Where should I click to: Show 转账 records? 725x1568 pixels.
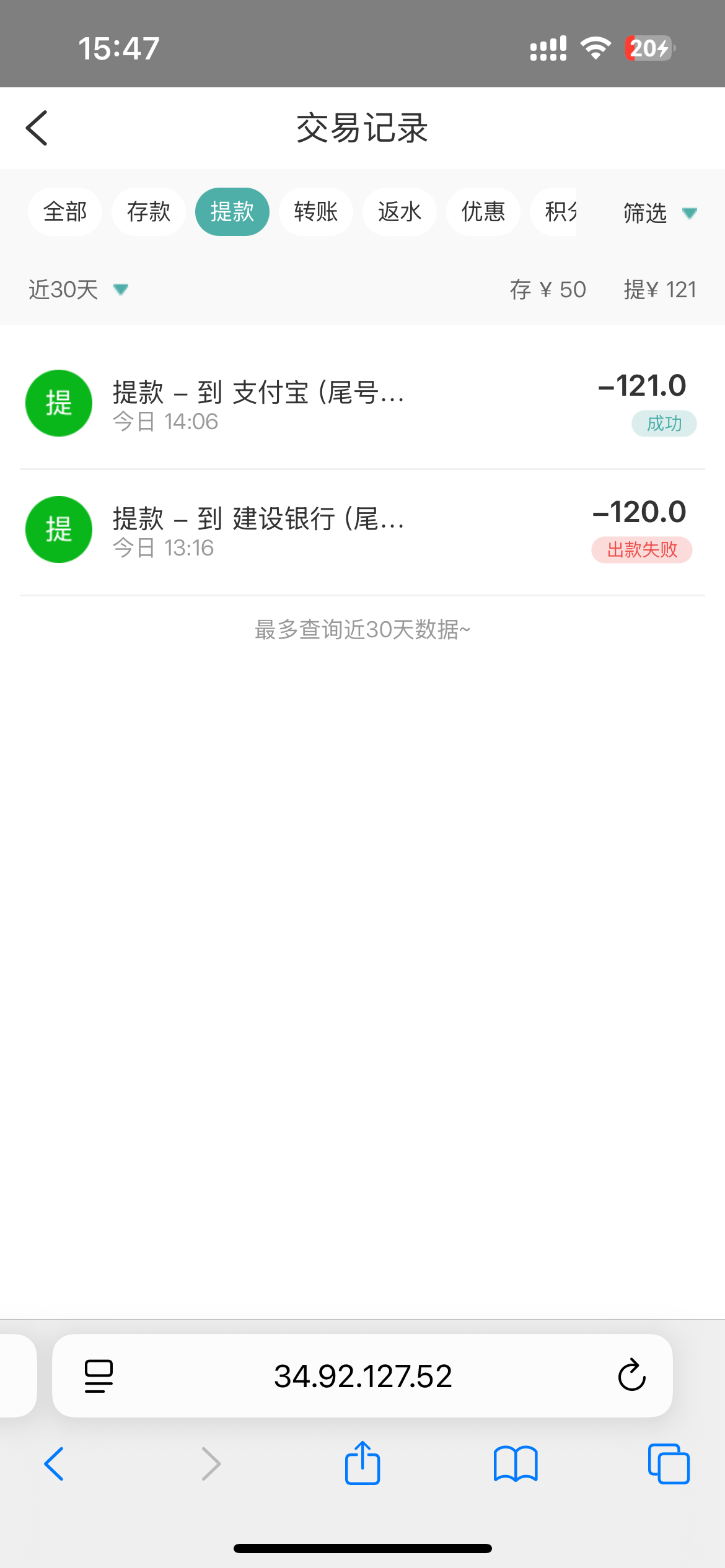(316, 212)
